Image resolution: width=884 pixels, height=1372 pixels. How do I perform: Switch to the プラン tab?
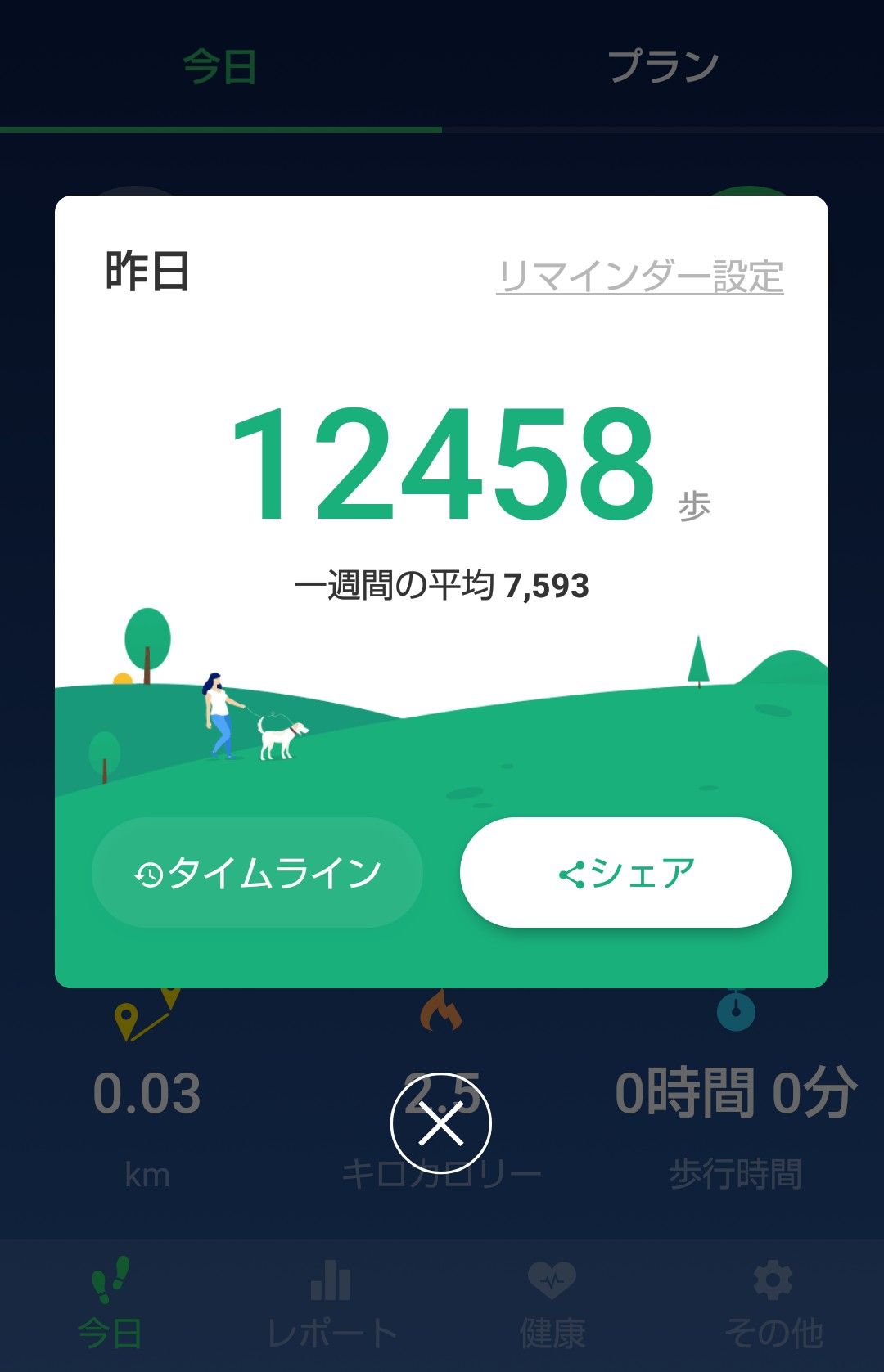pos(663,66)
